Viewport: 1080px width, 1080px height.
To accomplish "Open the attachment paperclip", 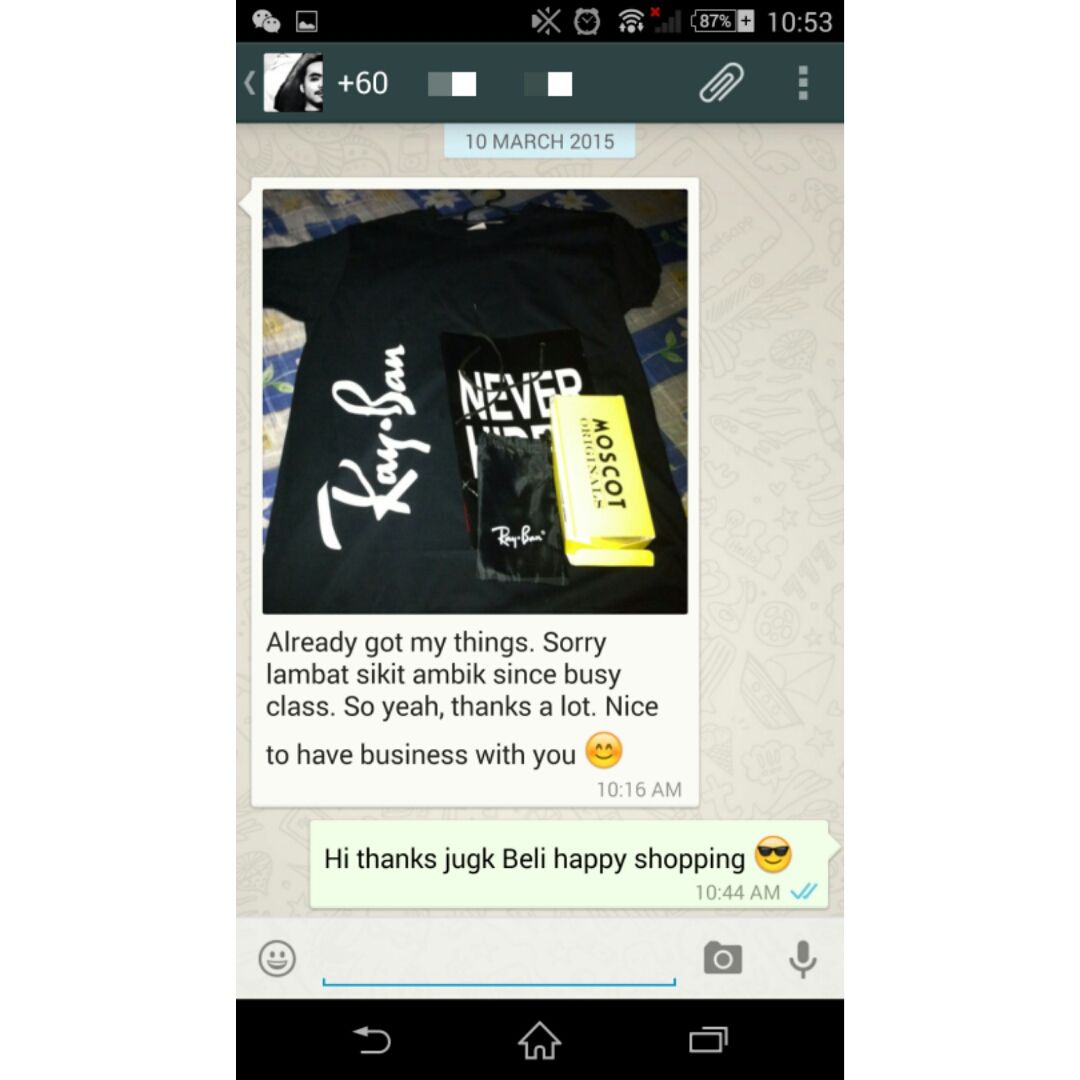I will [721, 83].
